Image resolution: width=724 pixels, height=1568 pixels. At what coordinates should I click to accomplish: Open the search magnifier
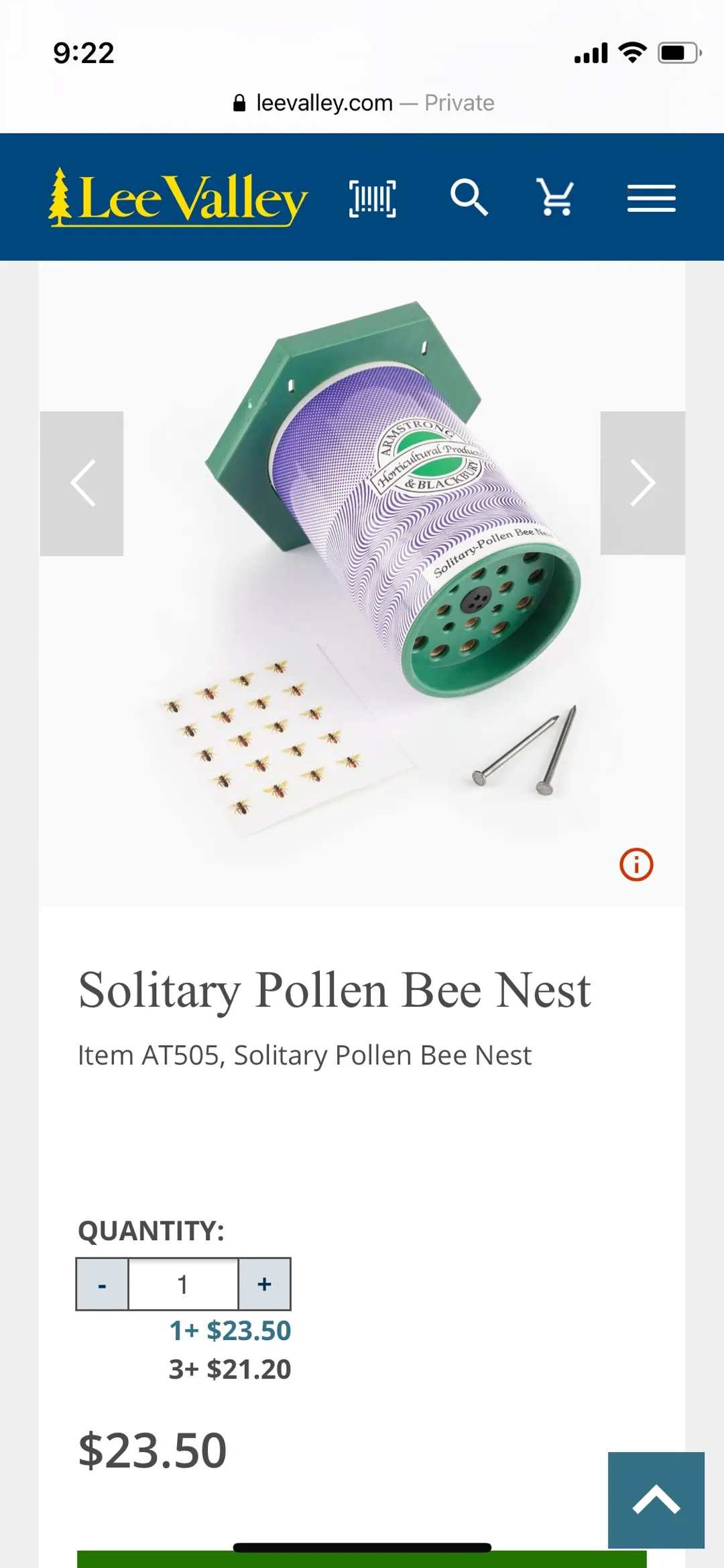click(x=469, y=197)
